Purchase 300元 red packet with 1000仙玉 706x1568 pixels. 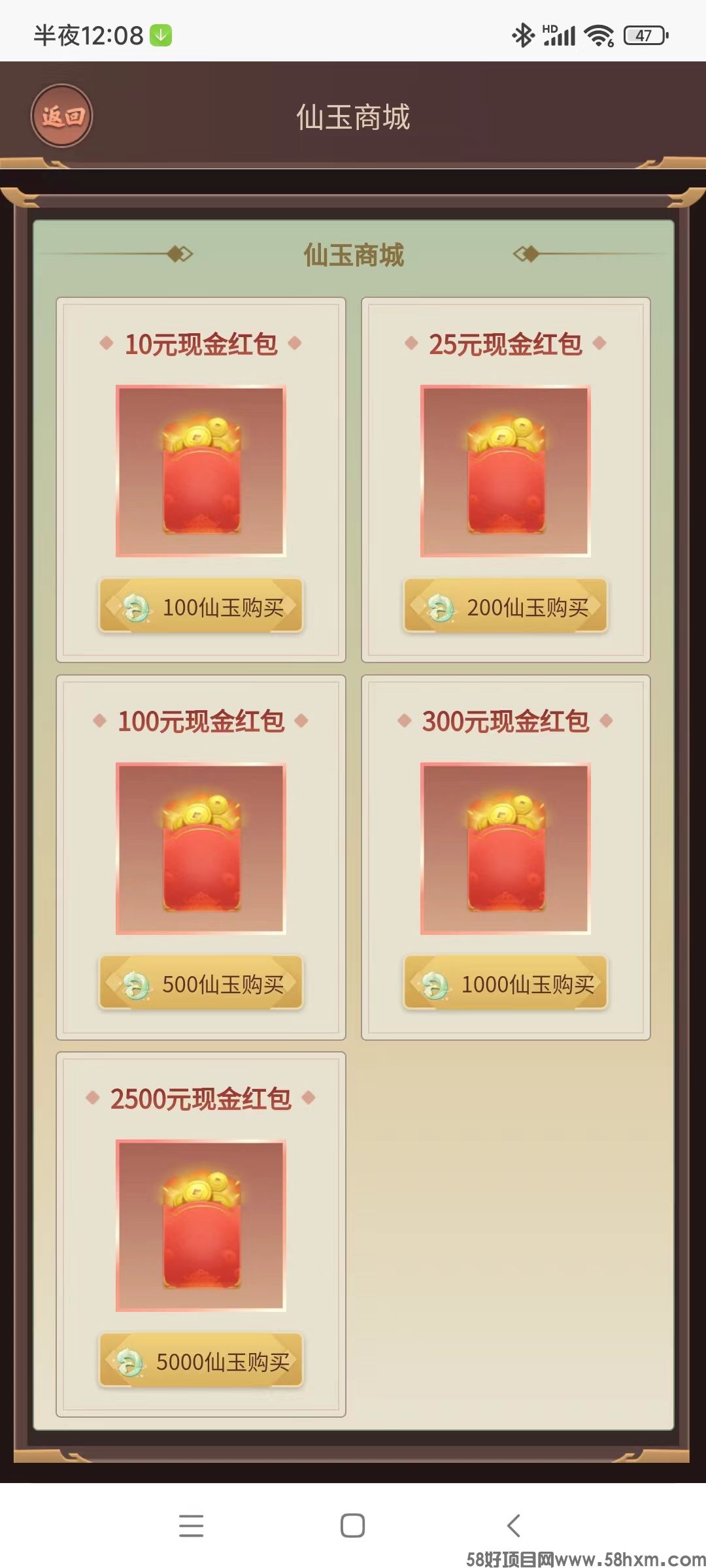tap(506, 983)
